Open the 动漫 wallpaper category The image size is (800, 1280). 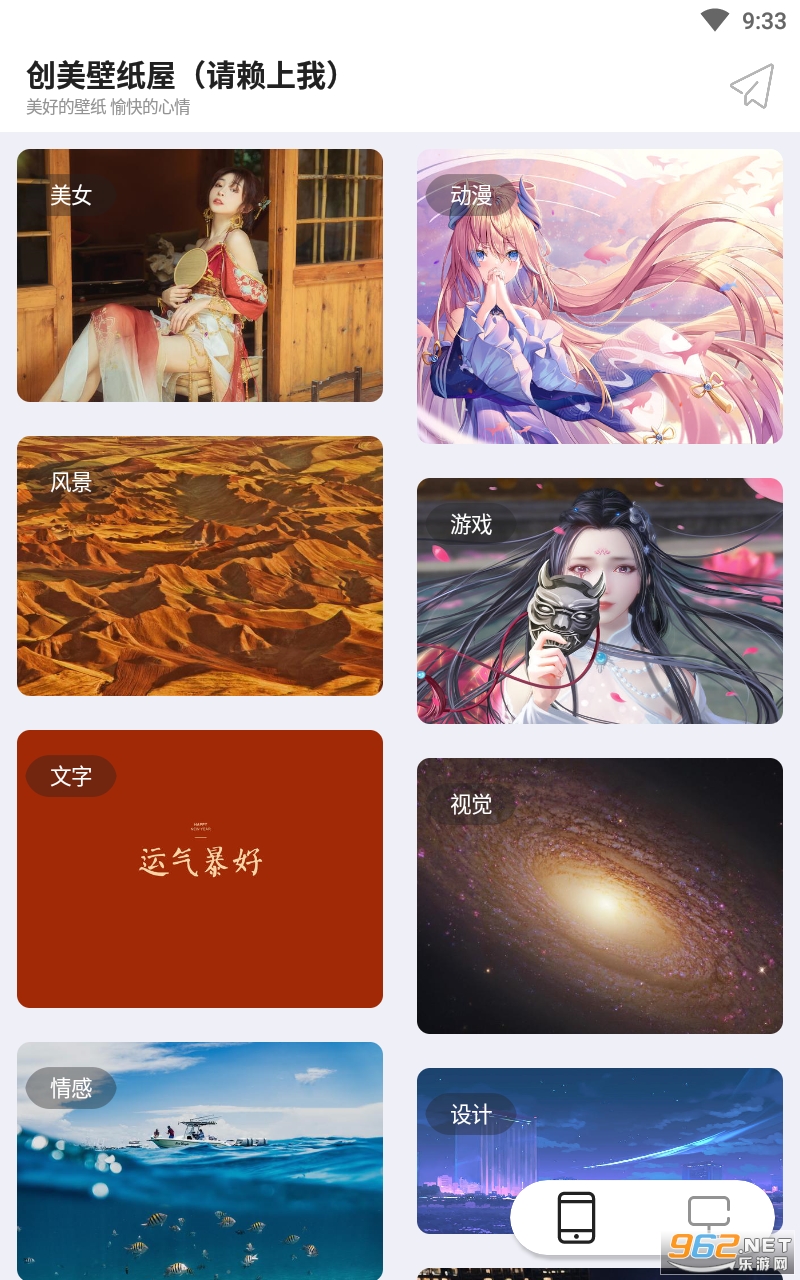(600, 296)
